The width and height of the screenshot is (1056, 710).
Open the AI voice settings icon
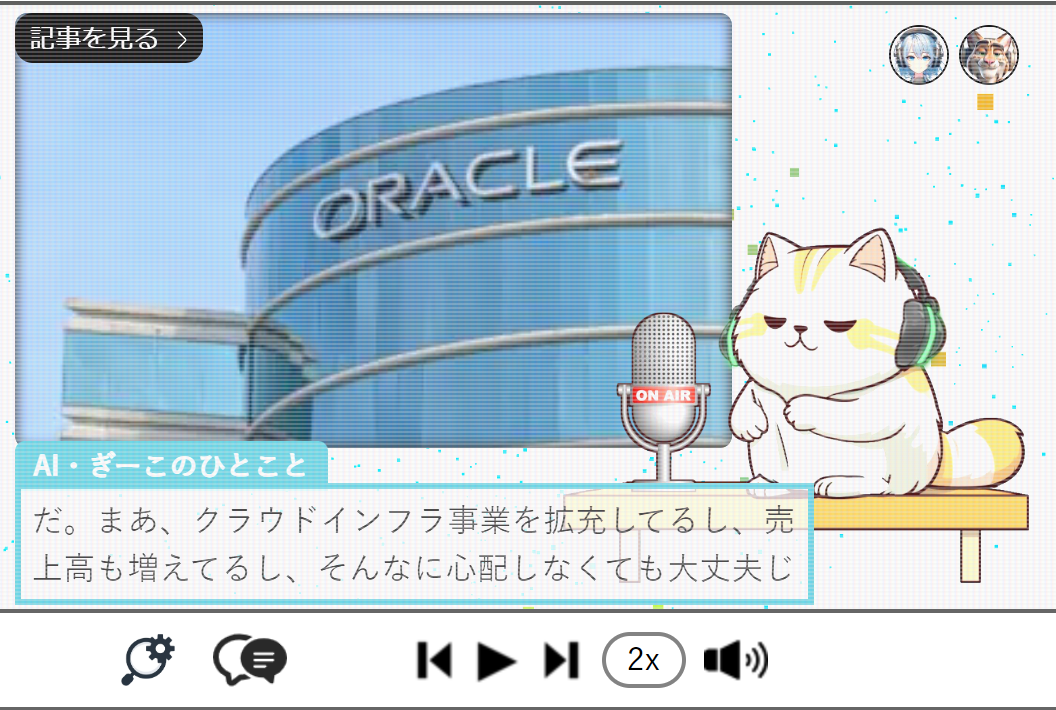tap(149, 661)
